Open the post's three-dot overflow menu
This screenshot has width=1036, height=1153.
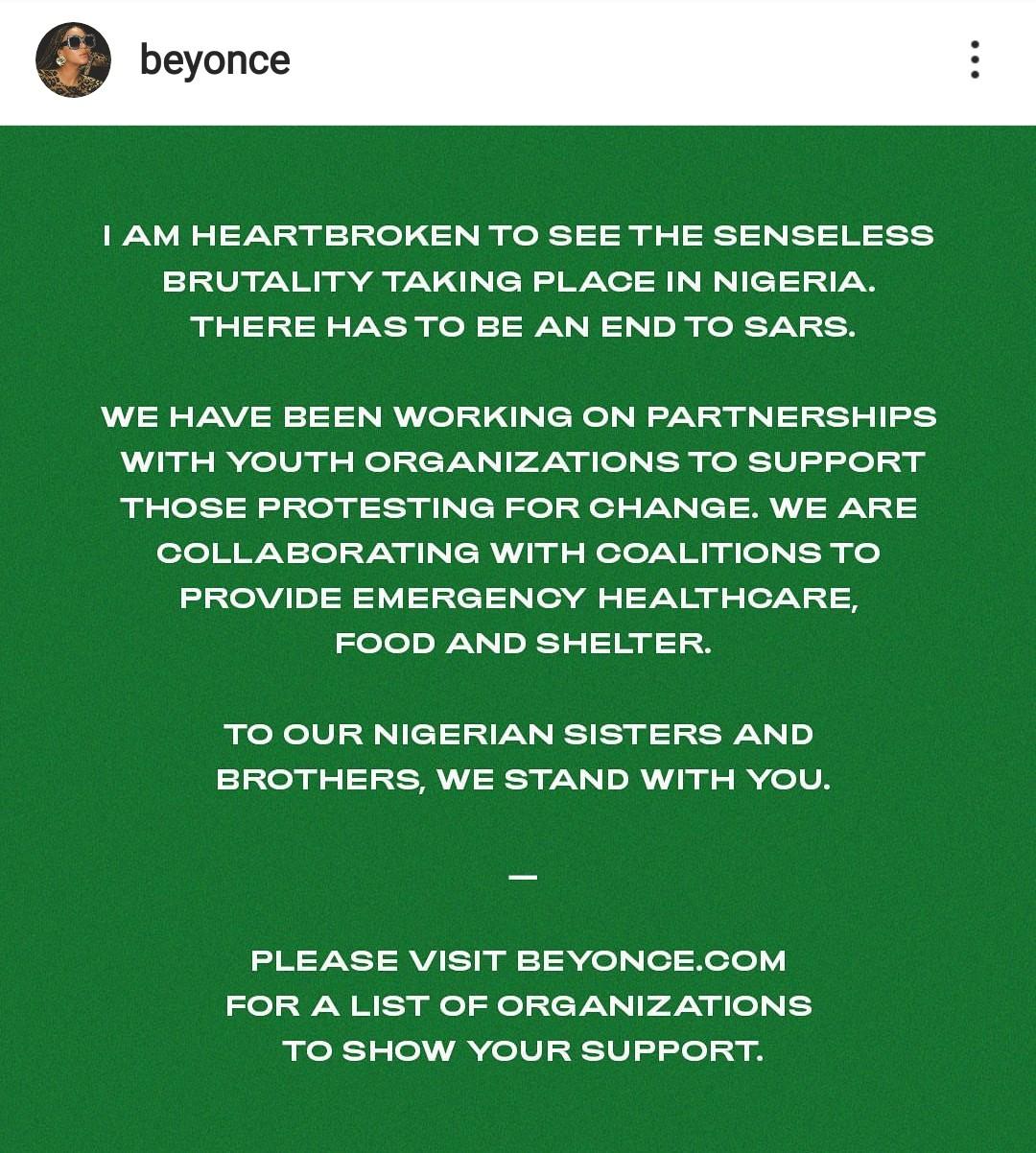tap(975, 59)
